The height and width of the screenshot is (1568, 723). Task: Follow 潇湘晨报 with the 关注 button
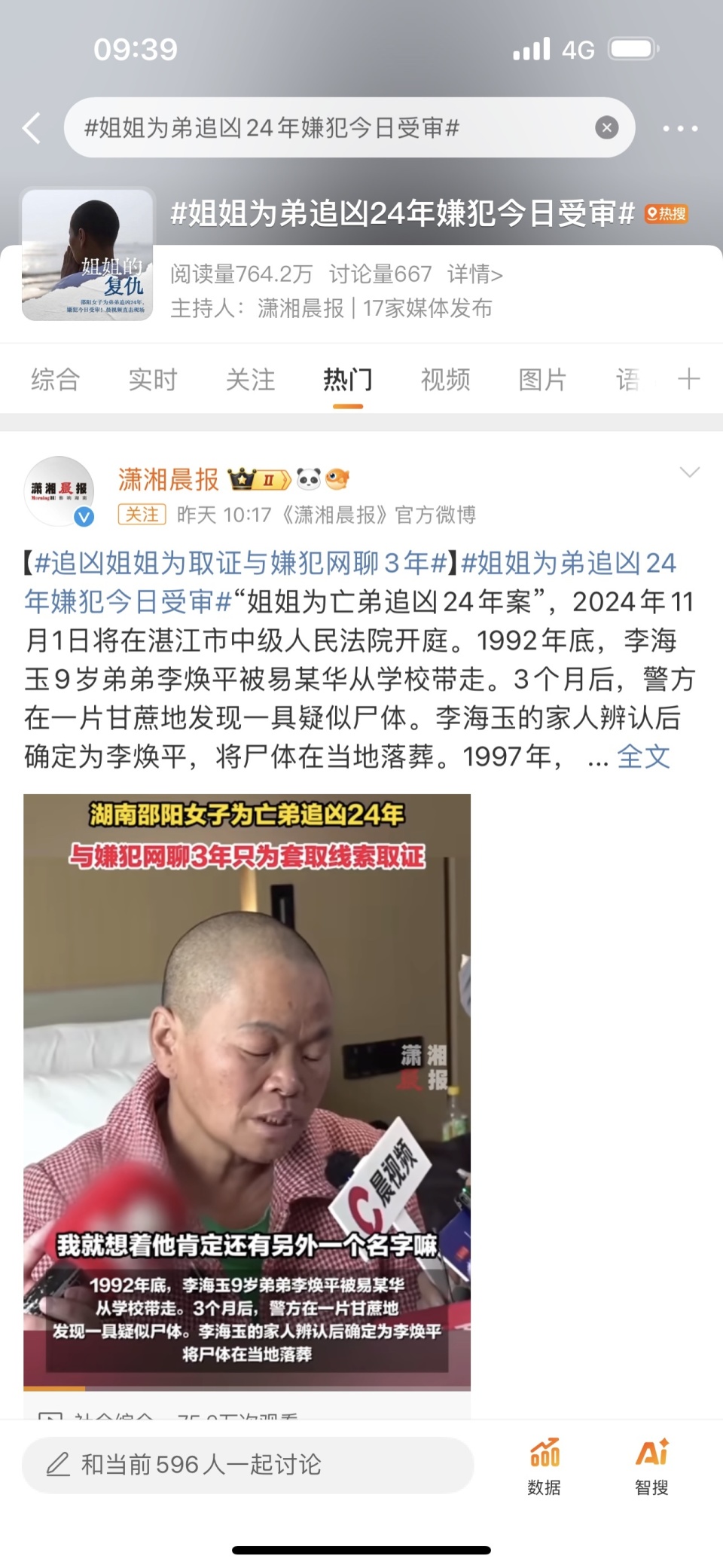pos(142,515)
